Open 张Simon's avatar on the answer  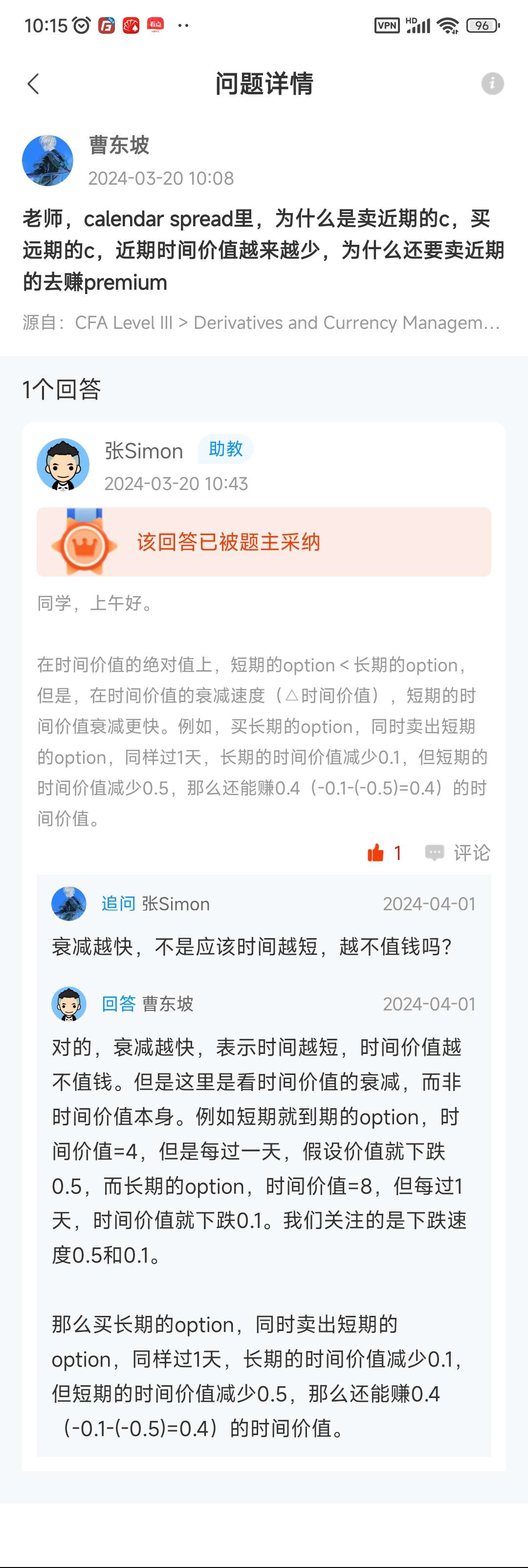pos(63,464)
